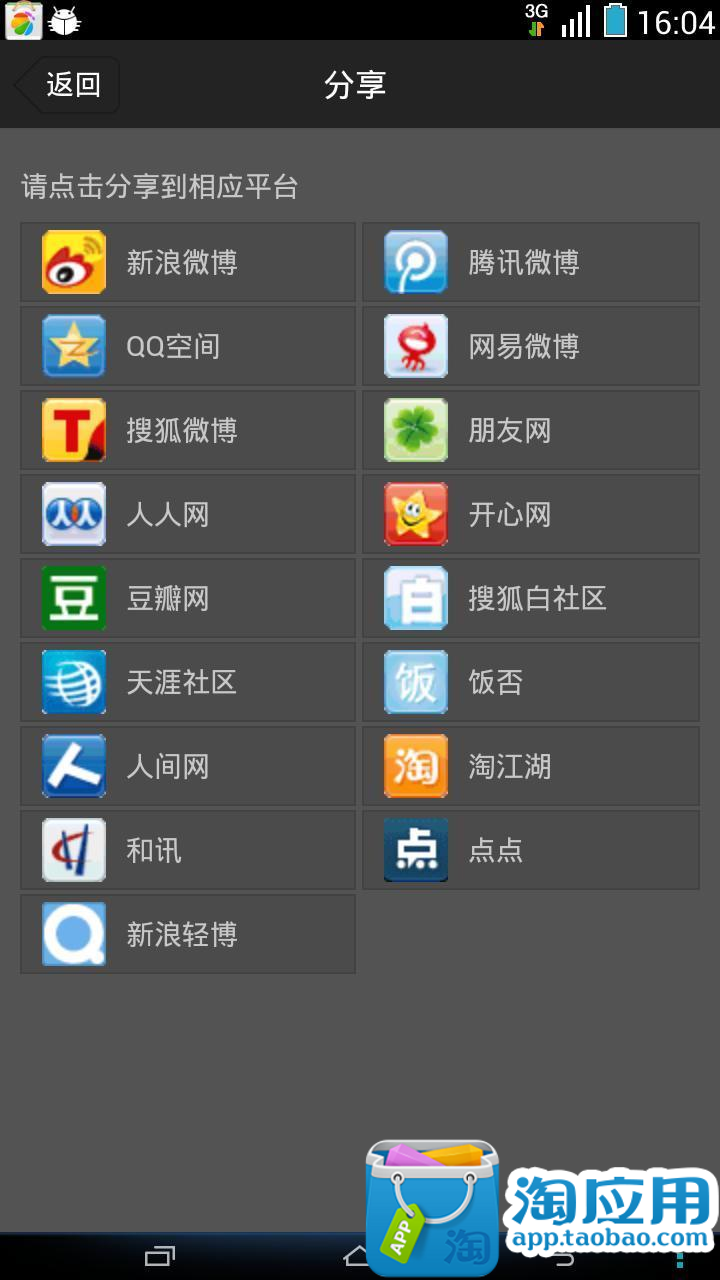Viewport: 720px width, 1280px height.
Task: Share to 和讯
Action: point(188,850)
